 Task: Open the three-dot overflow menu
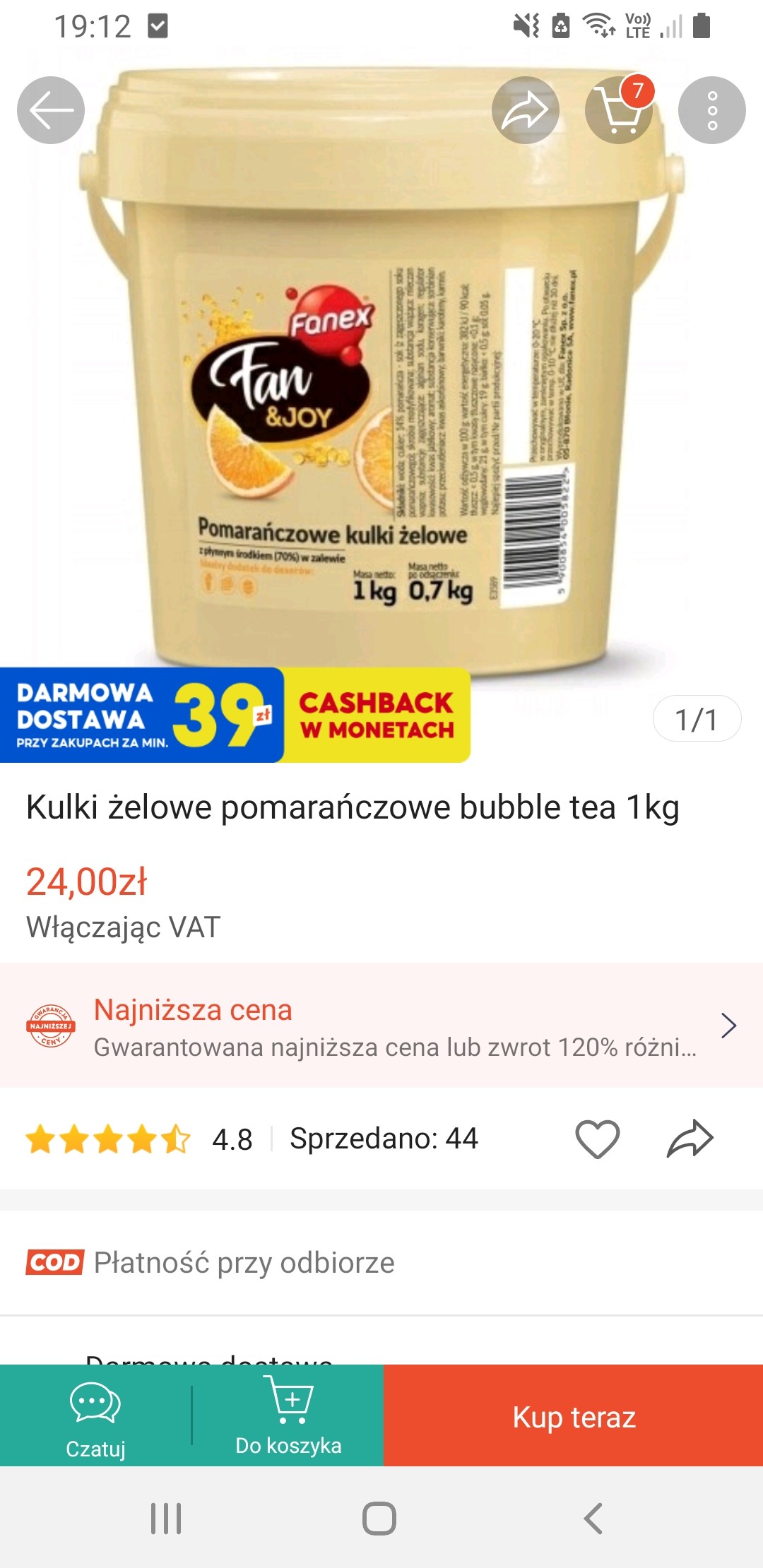pos(711,110)
